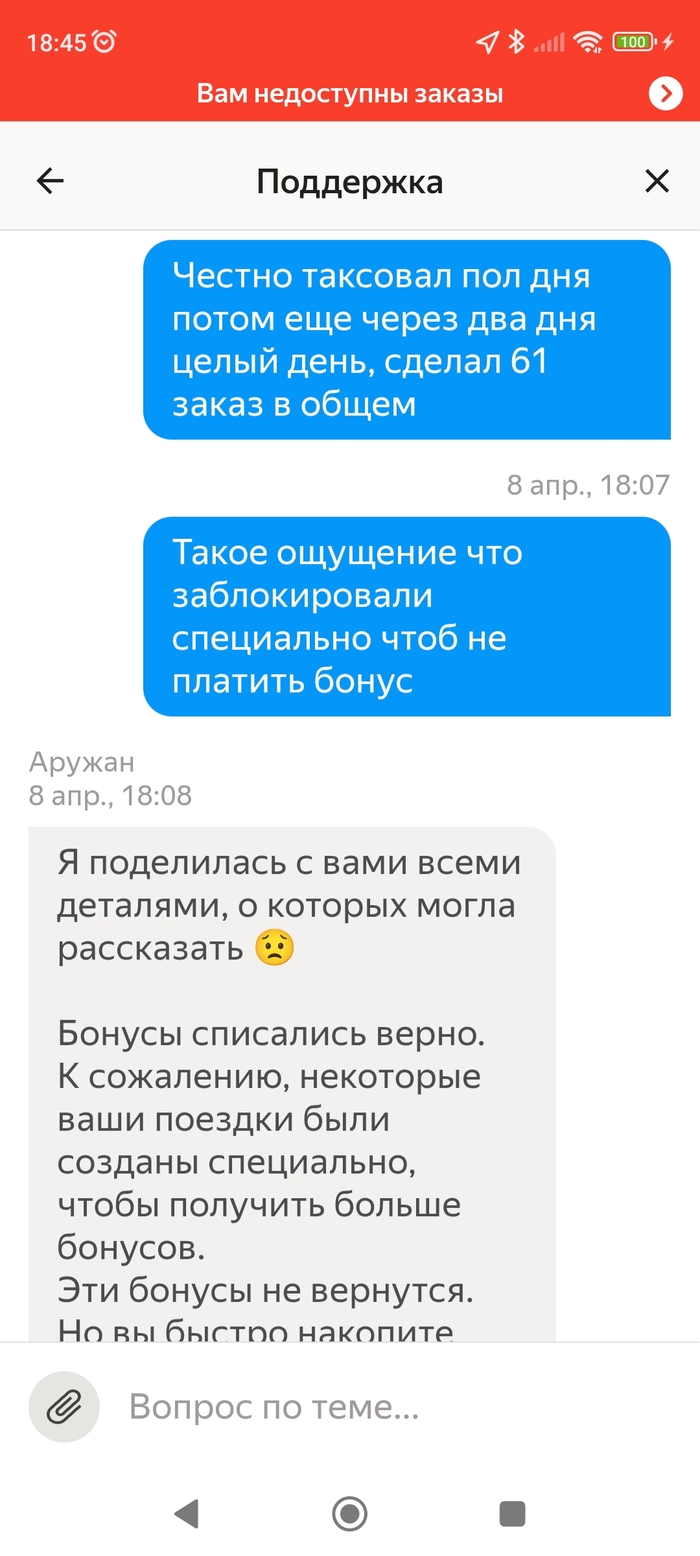Go to the home screen
Image resolution: width=700 pixels, height=1556 pixels.
click(350, 1514)
